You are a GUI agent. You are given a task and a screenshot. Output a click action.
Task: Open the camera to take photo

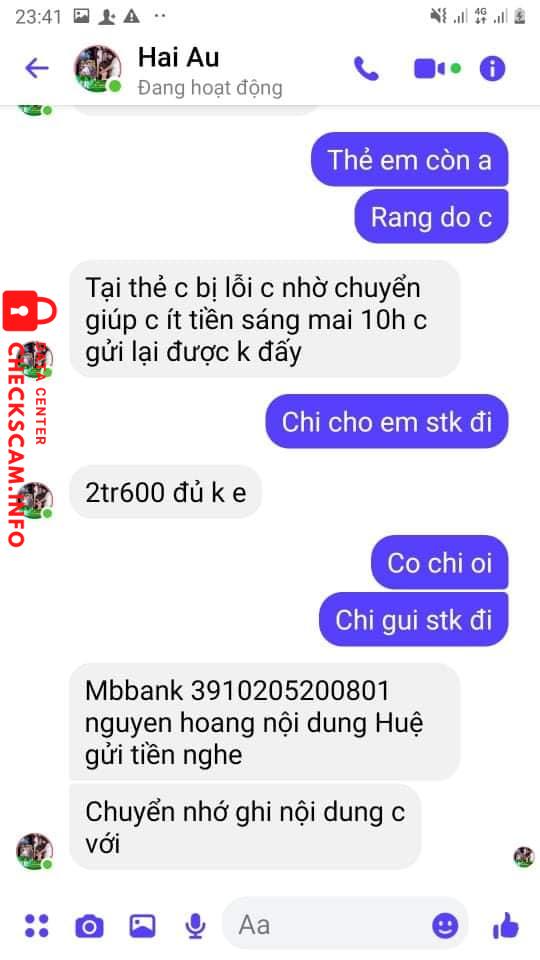(89, 926)
